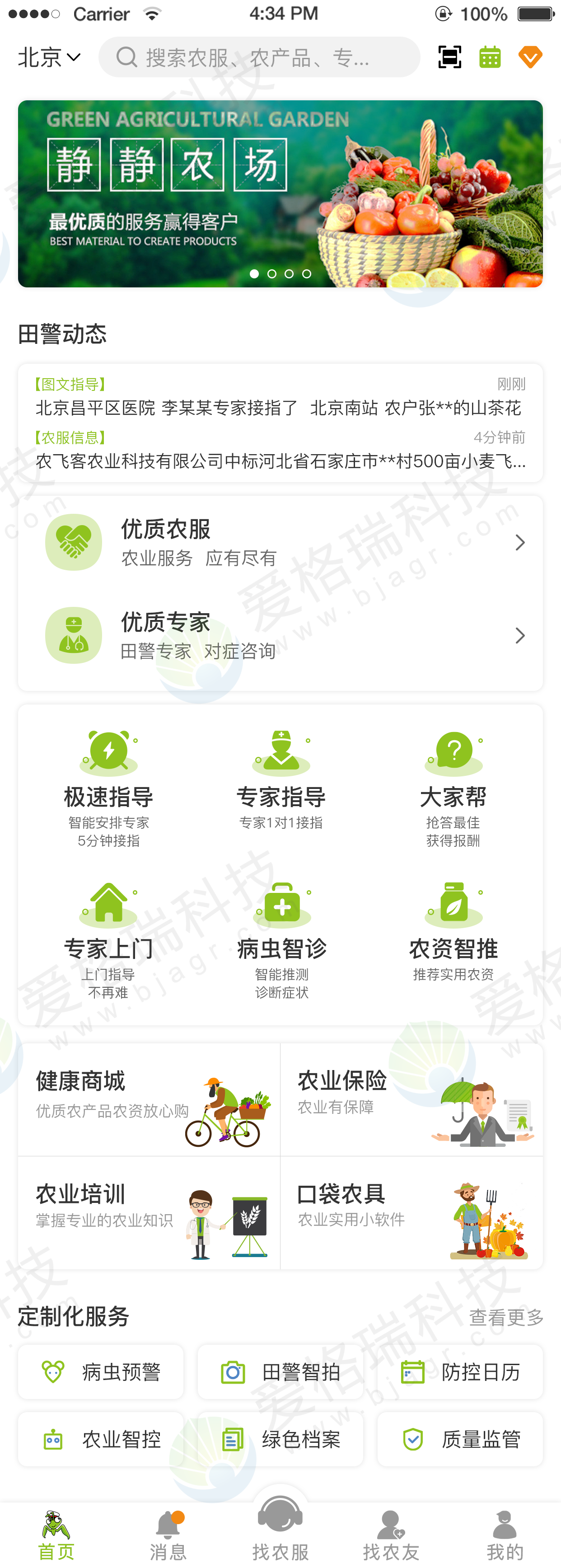
Task: Open 大家帮 Q&A
Action: [x=453, y=788]
